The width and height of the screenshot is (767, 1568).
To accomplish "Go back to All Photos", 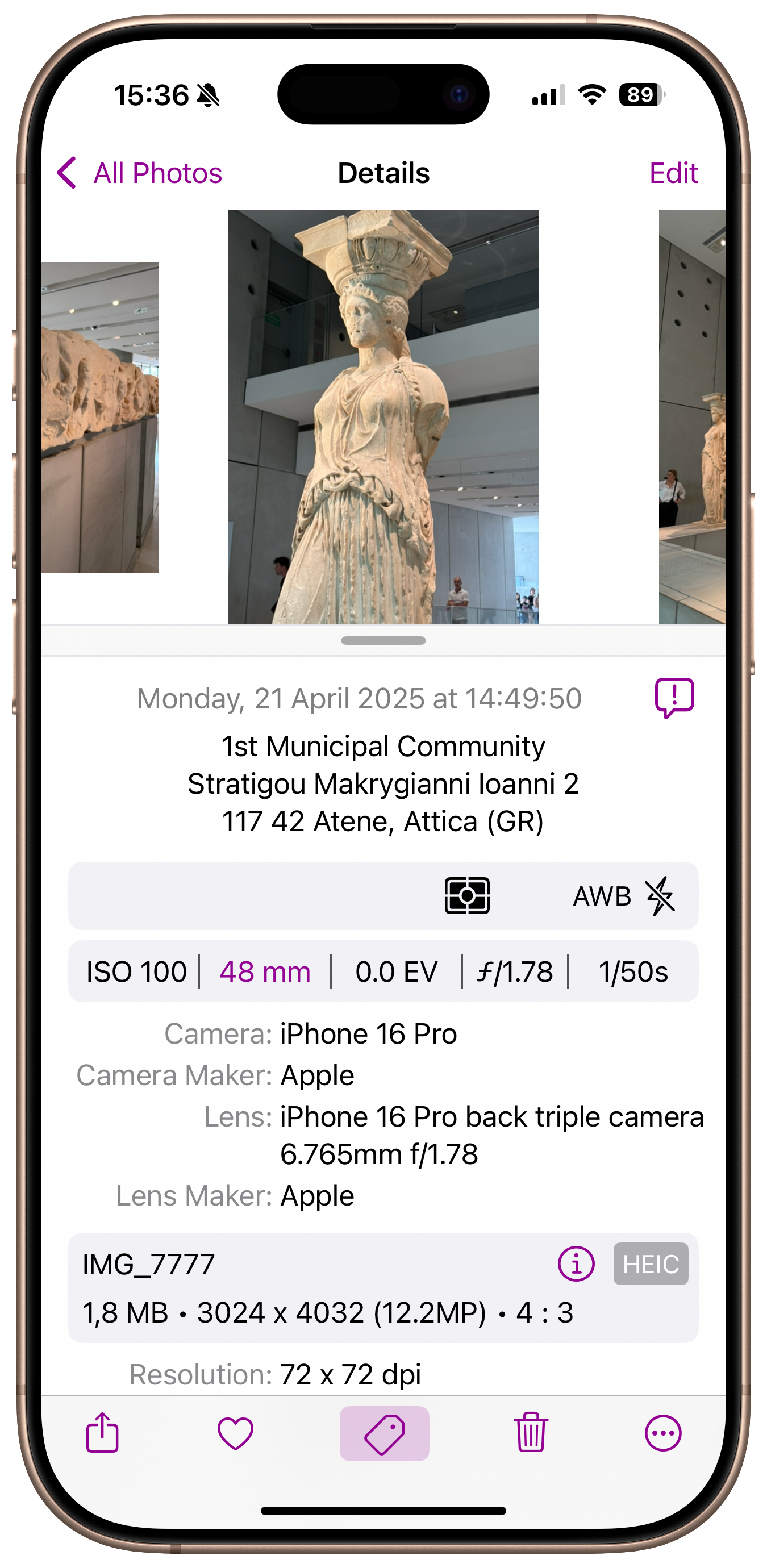I will tap(140, 173).
